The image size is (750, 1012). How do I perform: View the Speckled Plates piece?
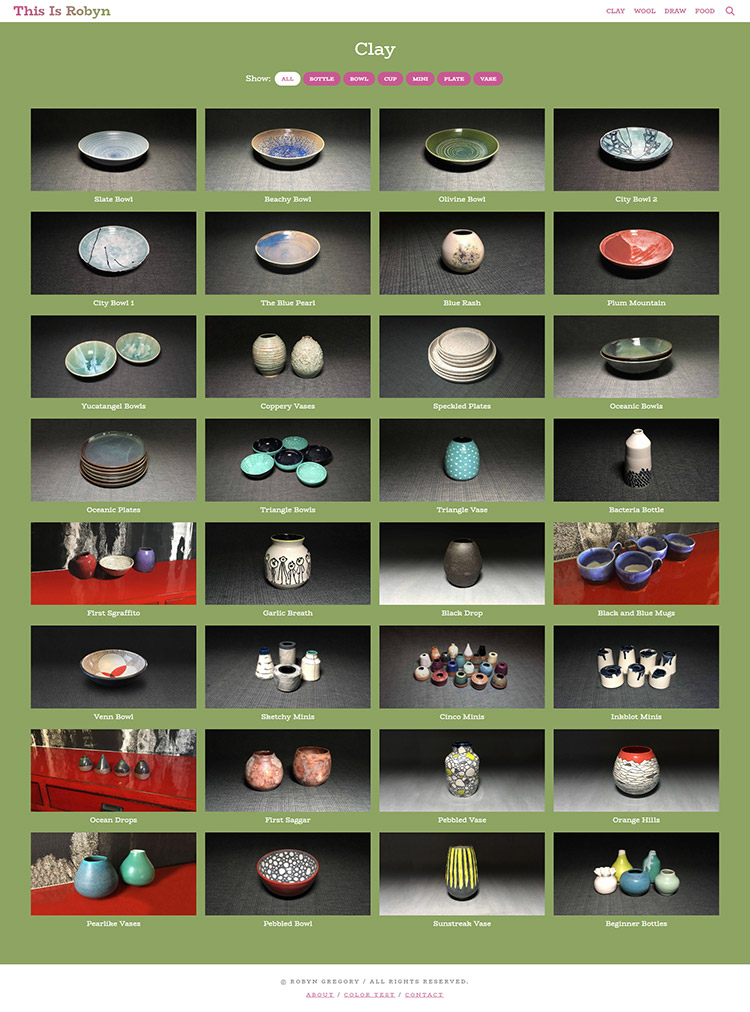462,357
